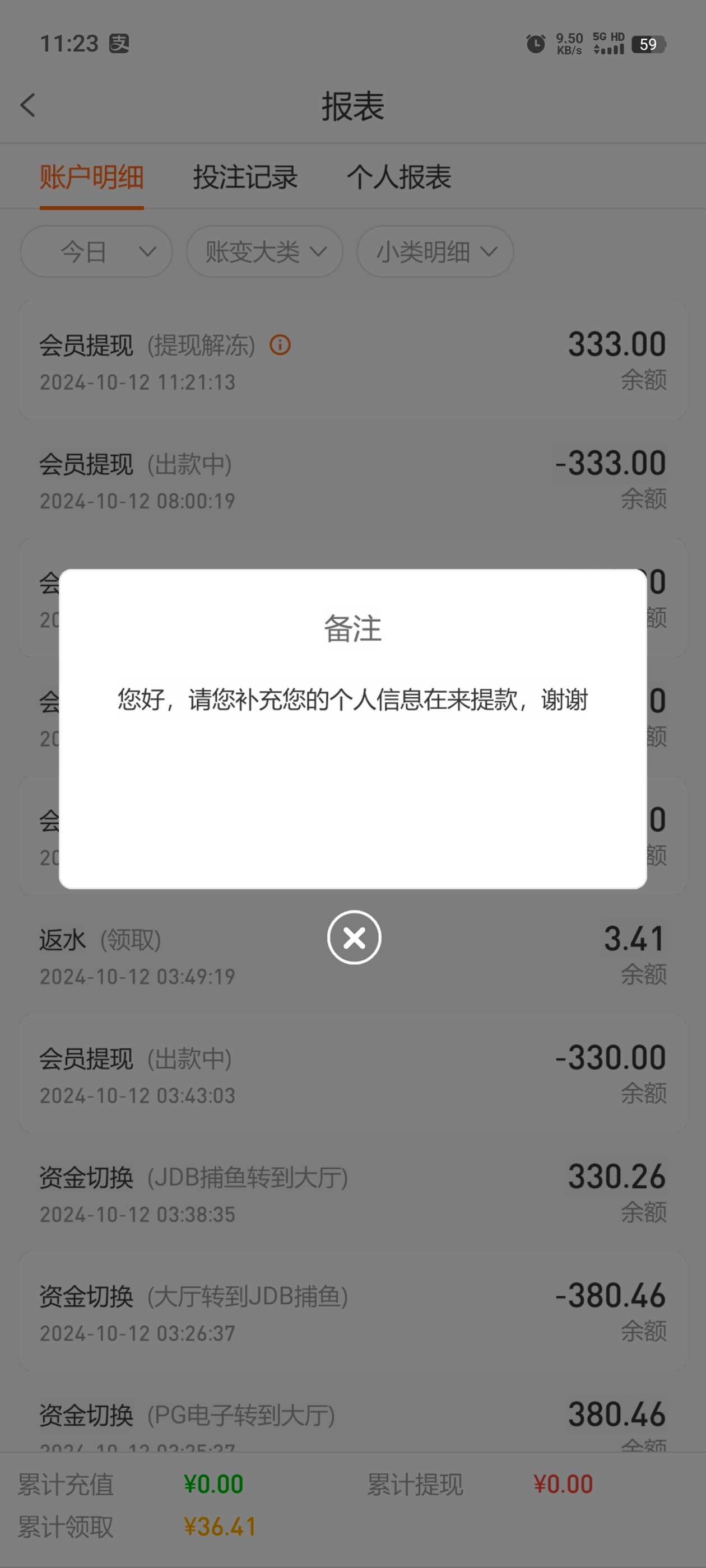Expand the 小类明细 filter
This screenshot has height=1568, width=706.
click(x=435, y=251)
